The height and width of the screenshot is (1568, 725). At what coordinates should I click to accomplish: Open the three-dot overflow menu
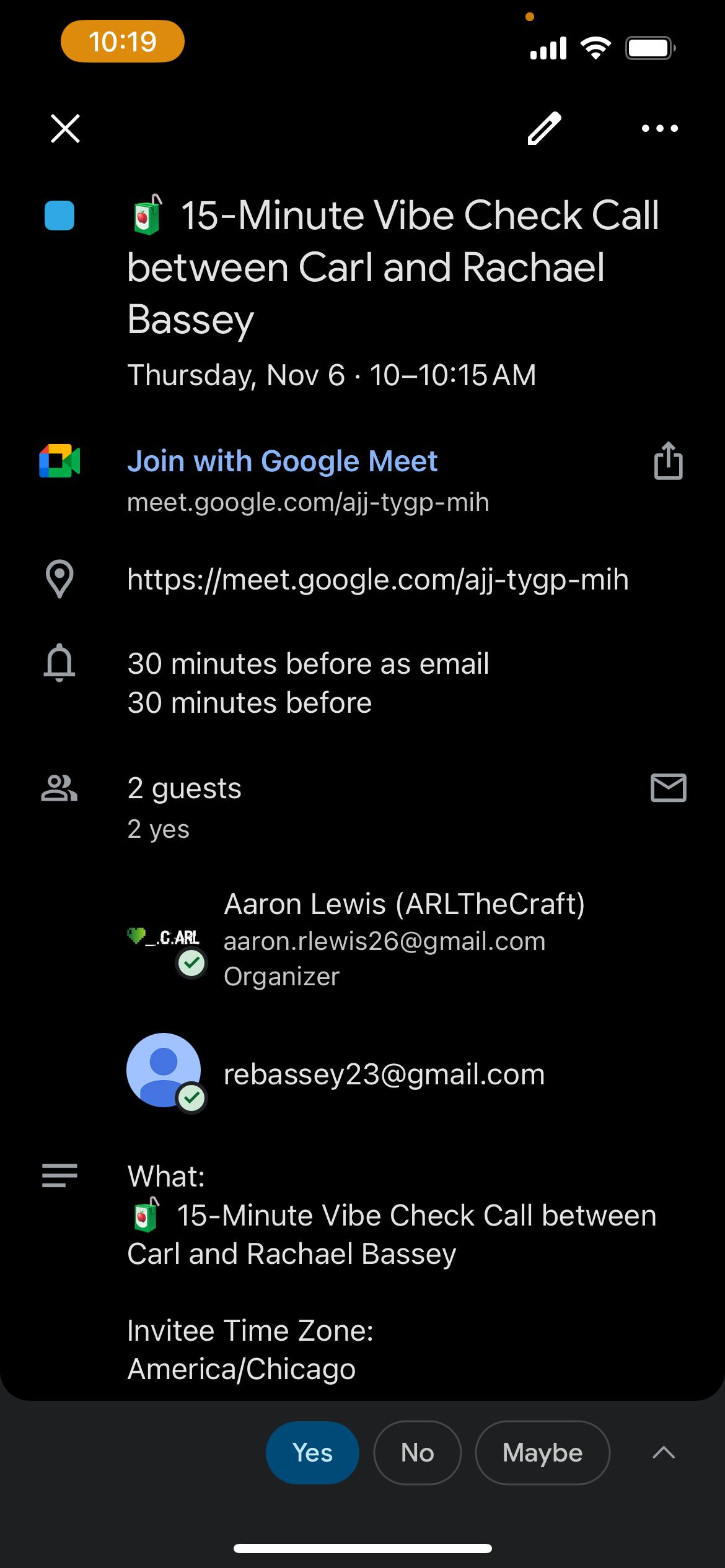[x=659, y=129]
